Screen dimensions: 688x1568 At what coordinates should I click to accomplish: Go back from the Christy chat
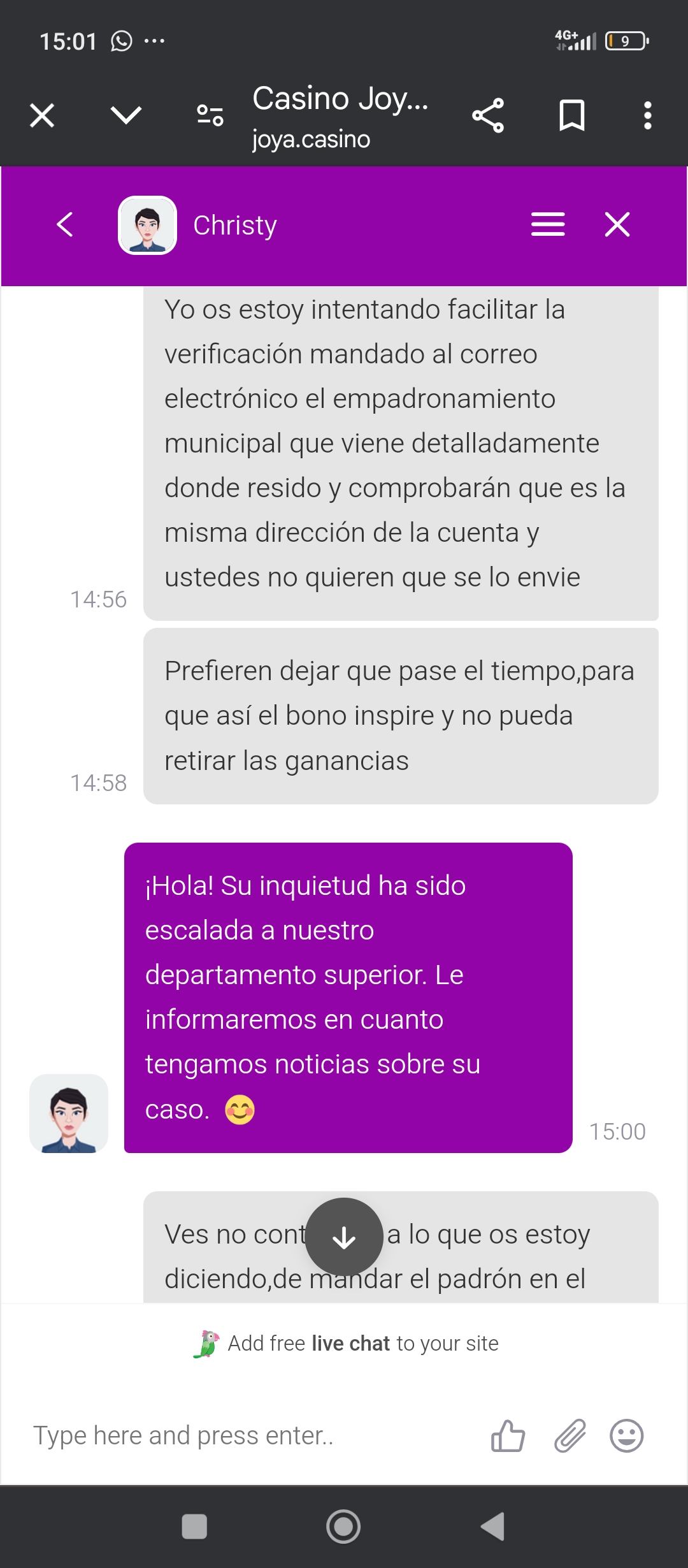point(65,224)
